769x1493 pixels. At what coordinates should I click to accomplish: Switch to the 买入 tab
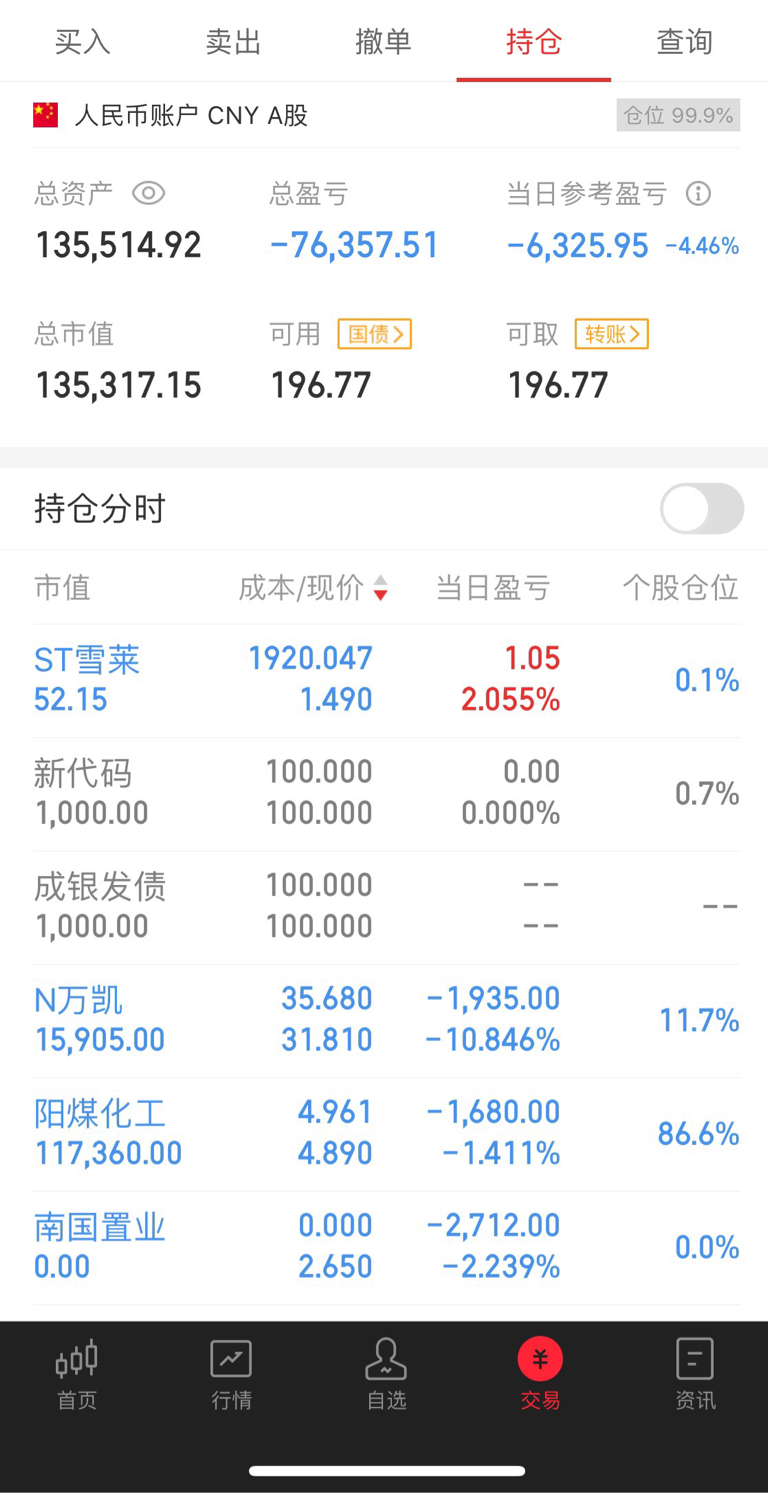[x=82, y=42]
